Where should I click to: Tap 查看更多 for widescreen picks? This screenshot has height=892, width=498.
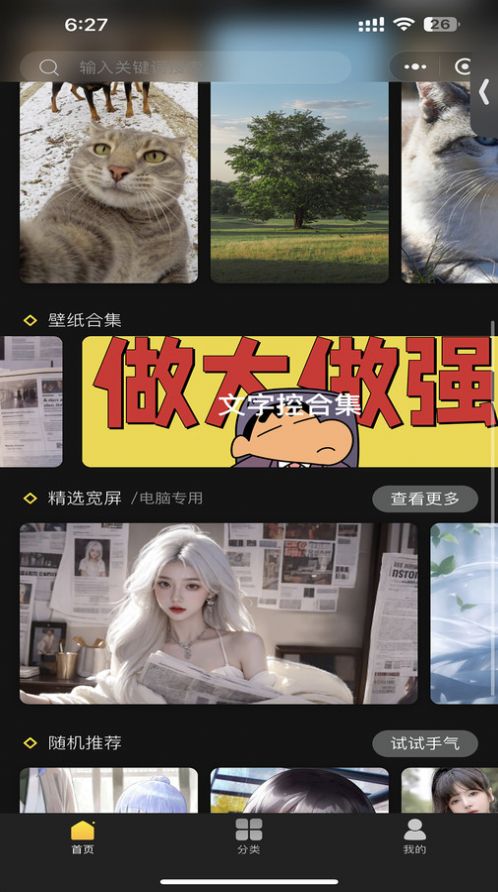point(425,499)
